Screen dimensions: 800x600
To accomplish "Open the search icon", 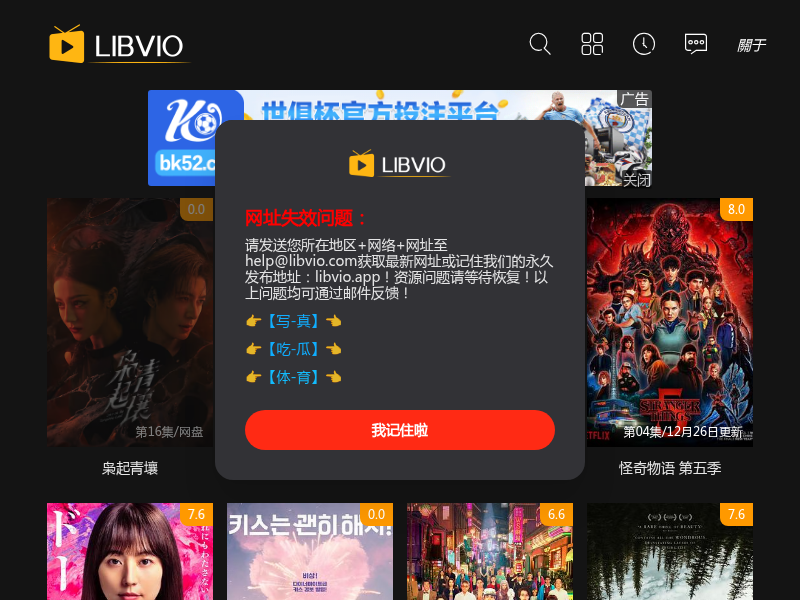I will tap(540, 44).
